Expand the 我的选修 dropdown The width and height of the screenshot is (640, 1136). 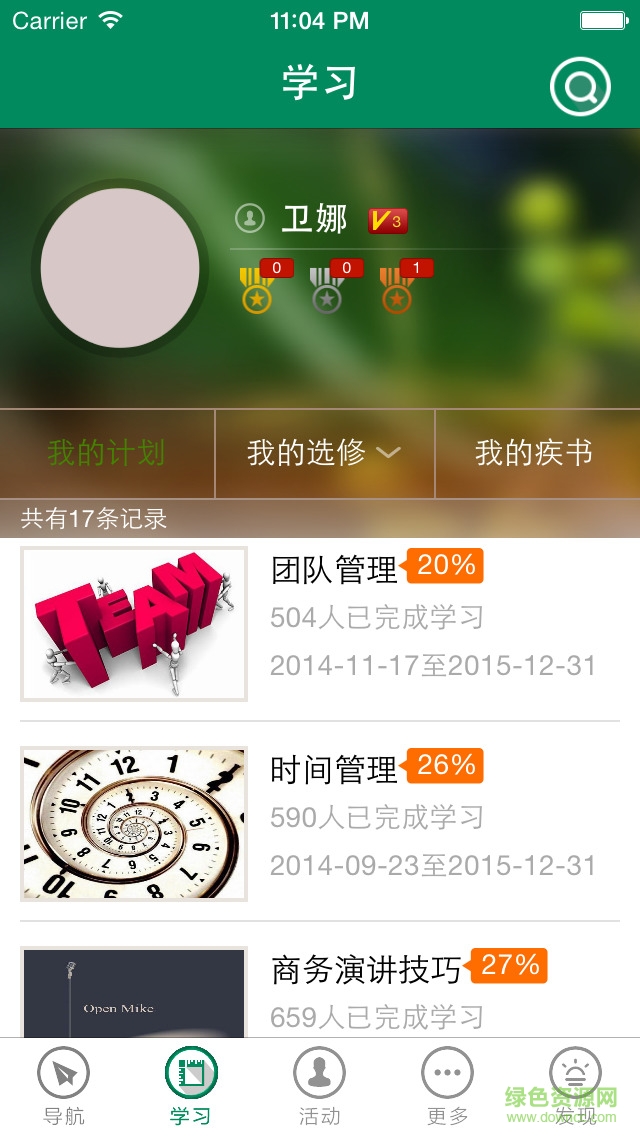click(x=324, y=453)
